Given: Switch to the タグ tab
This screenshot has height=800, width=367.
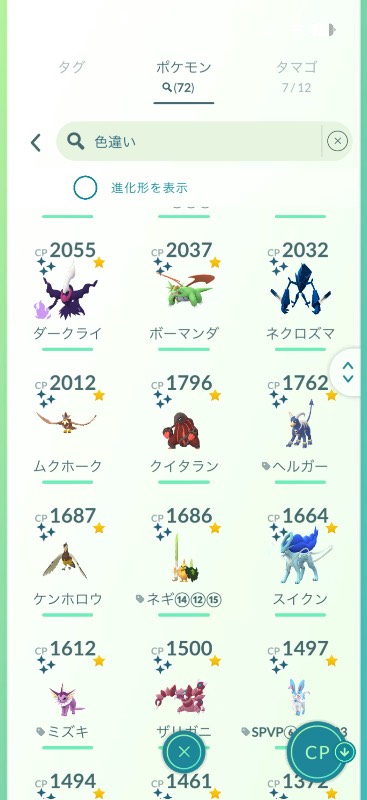Looking at the screenshot, I should pos(71,67).
